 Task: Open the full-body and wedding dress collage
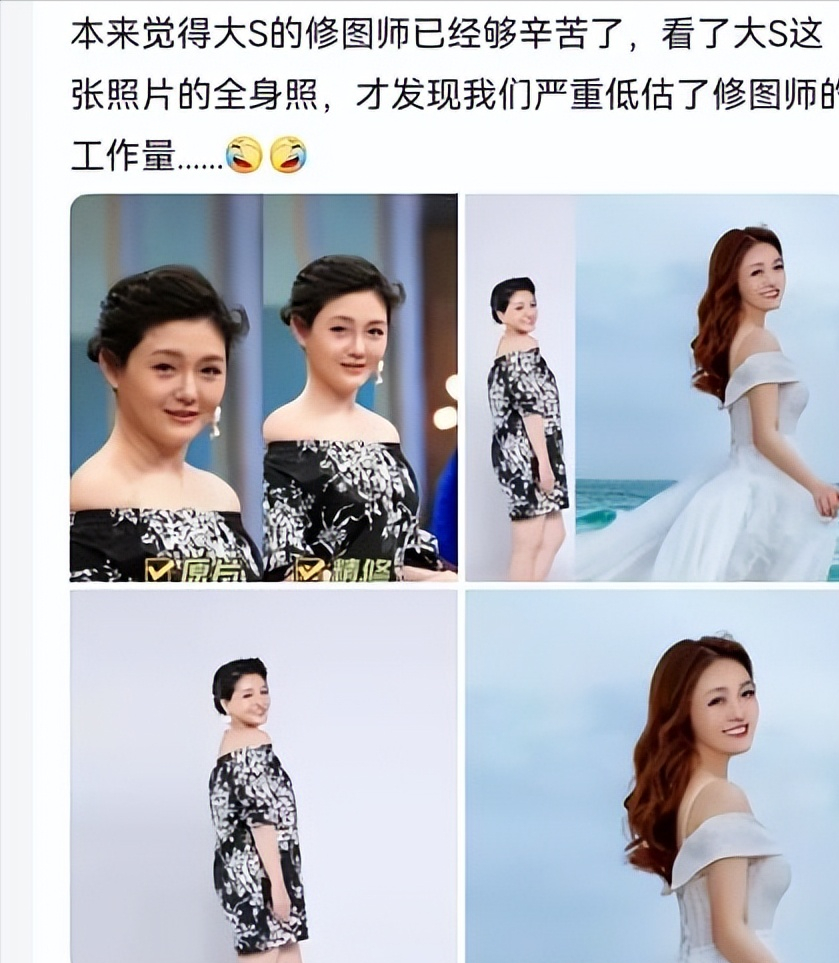(x=651, y=387)
